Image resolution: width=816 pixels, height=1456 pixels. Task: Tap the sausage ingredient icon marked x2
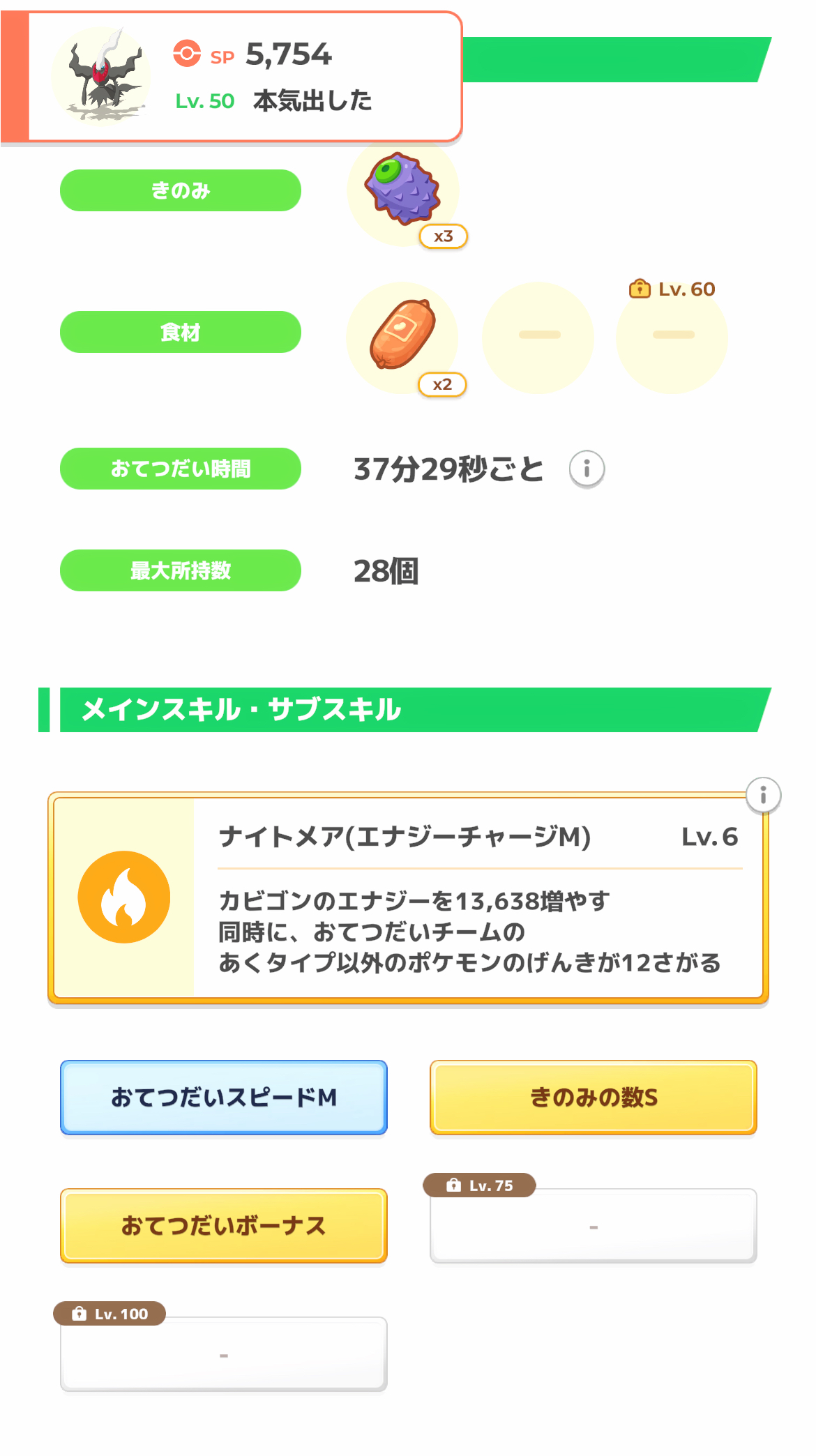click(402, 336)
